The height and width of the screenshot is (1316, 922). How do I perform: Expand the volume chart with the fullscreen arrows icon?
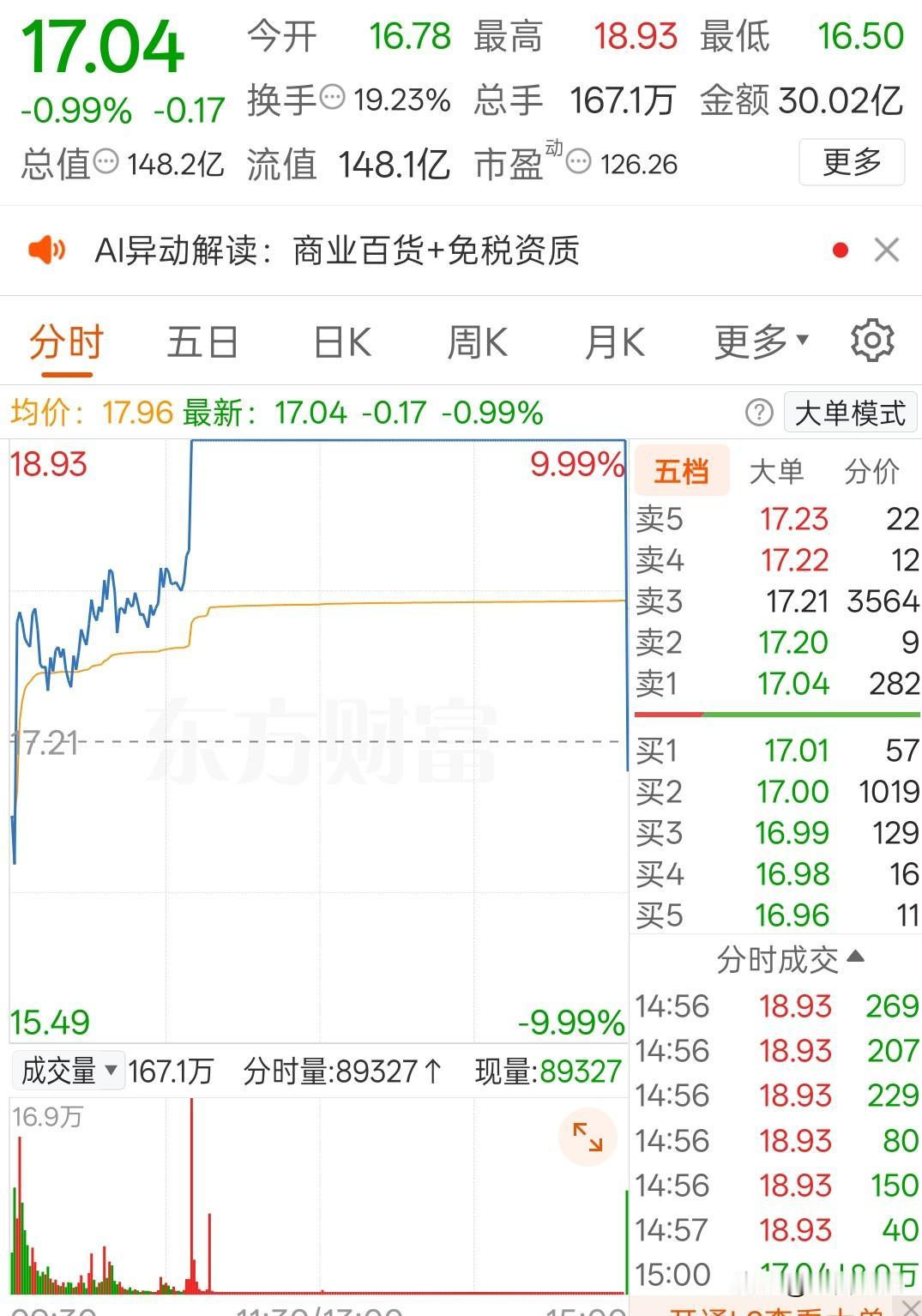(586, 1138)
